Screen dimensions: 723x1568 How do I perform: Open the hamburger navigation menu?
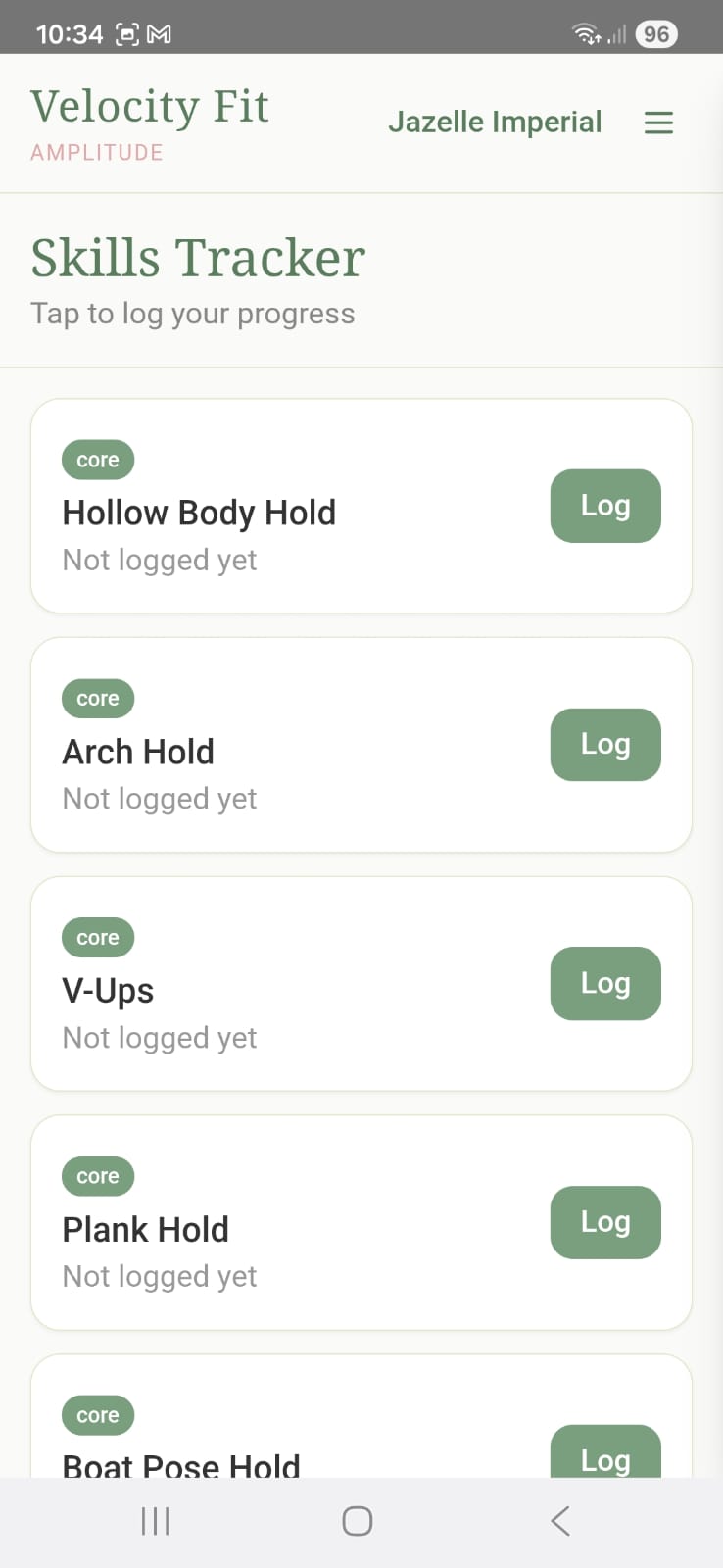[658, 122]
